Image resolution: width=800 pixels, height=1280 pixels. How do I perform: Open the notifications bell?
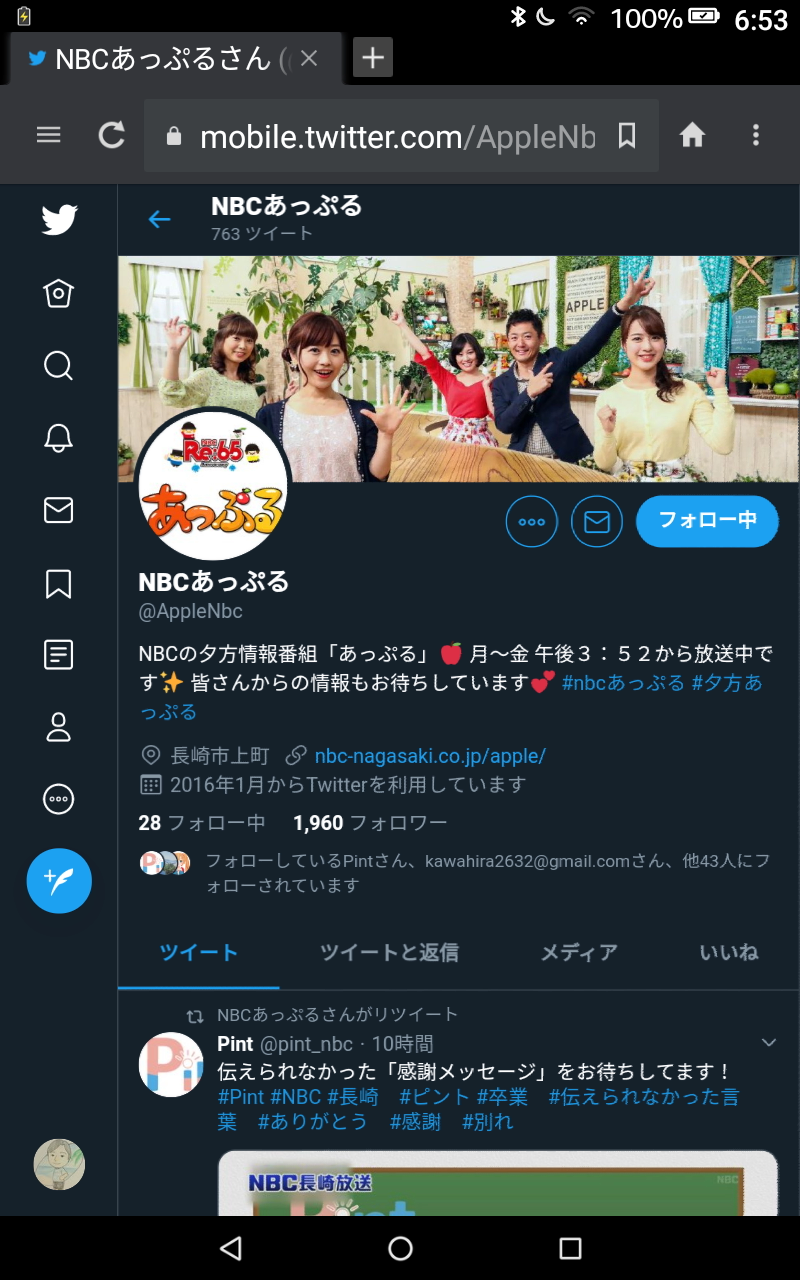click(x=59, y=437)
